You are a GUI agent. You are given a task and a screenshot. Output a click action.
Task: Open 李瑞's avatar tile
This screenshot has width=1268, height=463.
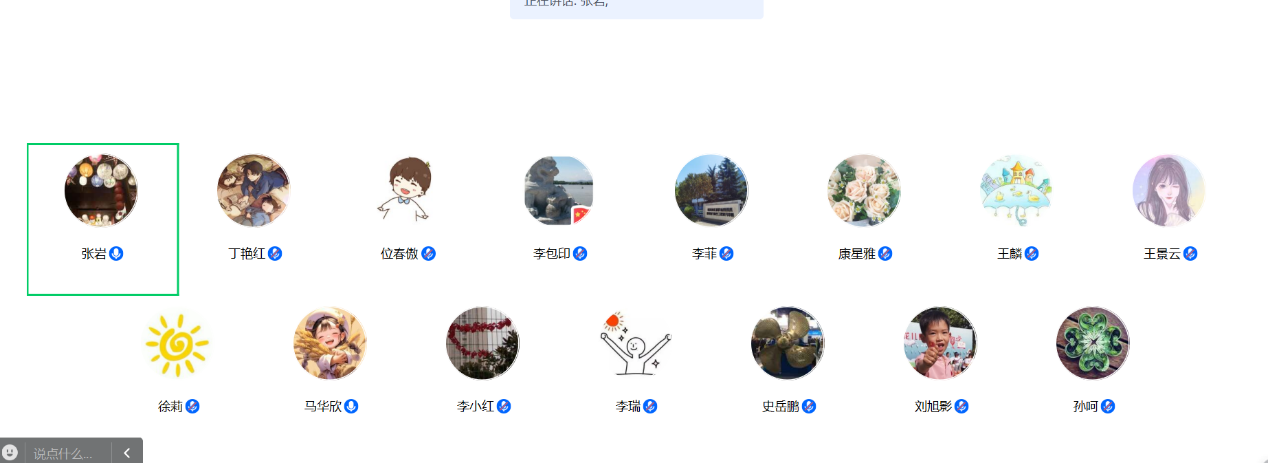[635, 343]
